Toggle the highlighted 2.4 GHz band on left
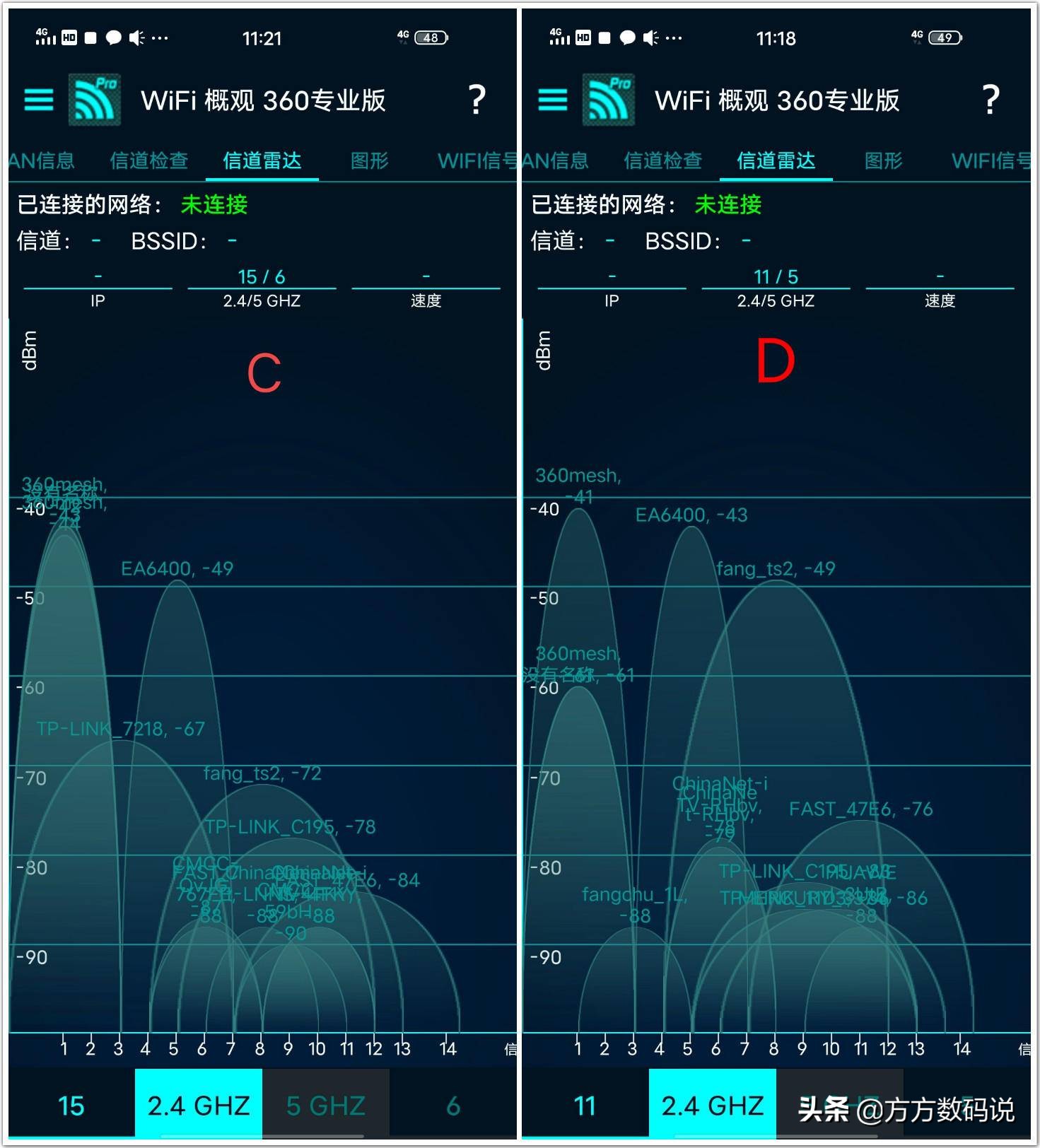Screen dimensions: 1040x1148 [198, 1106]
